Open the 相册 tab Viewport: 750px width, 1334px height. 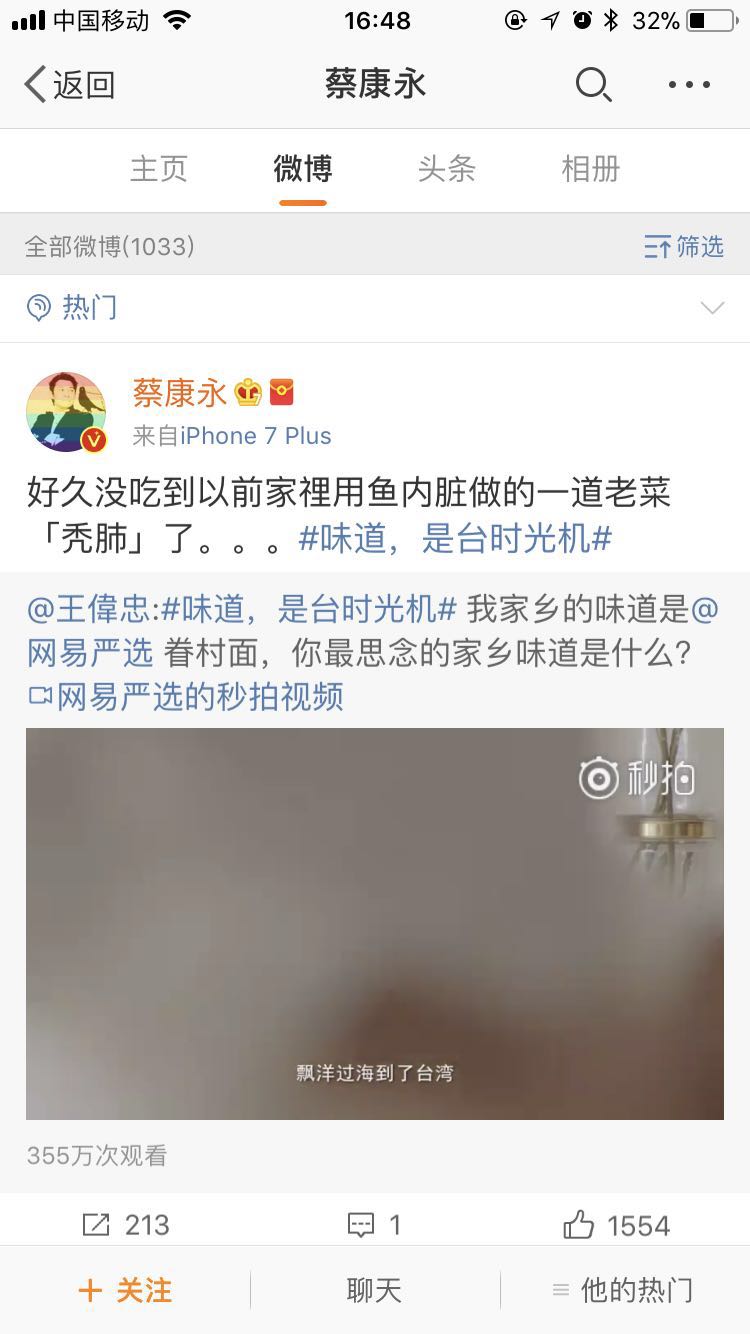click(x=590, y=169)
